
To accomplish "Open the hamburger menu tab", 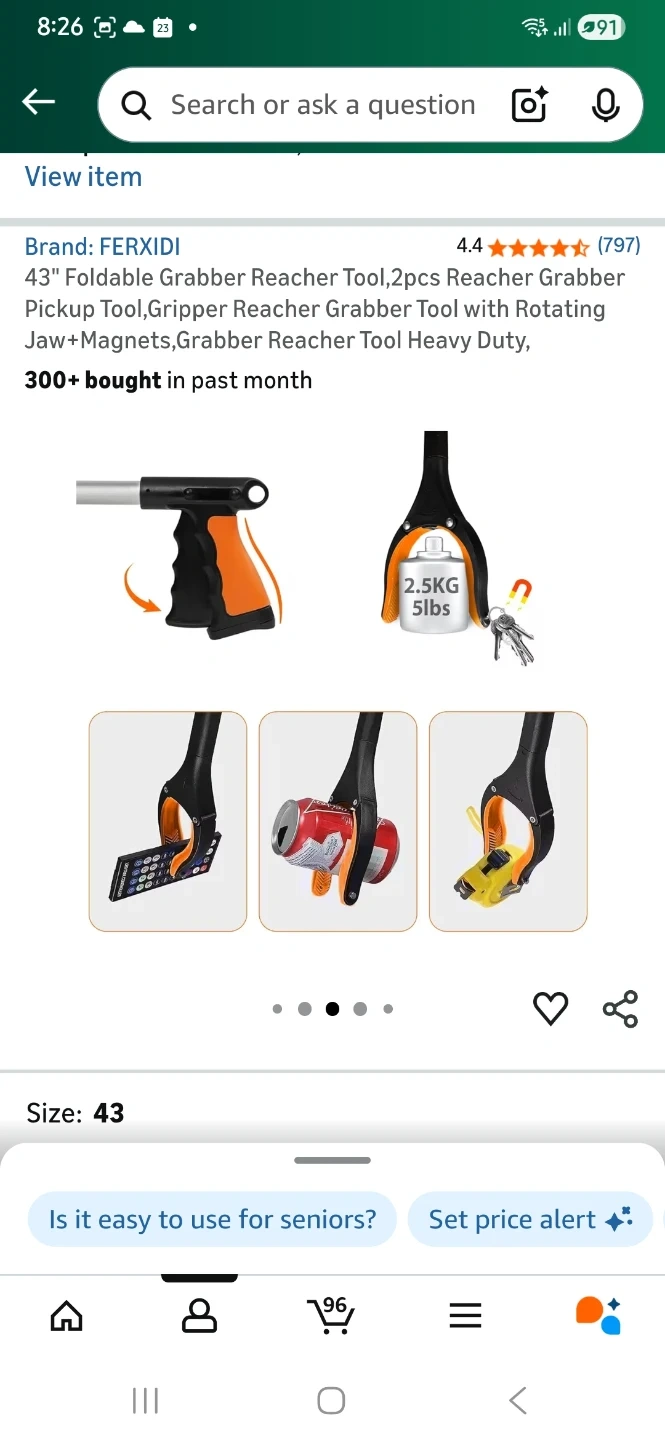I will (465, 1316).
